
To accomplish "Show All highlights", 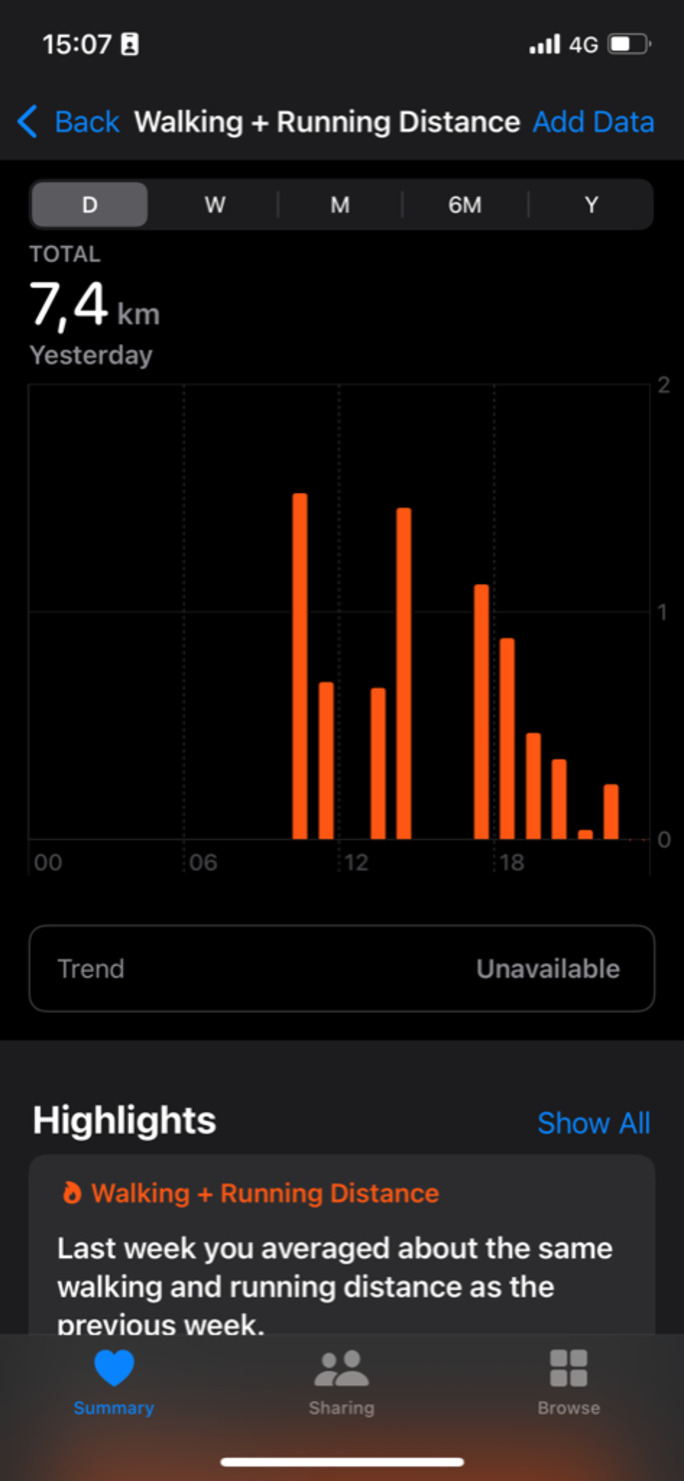I will [x=593, y=1123].
